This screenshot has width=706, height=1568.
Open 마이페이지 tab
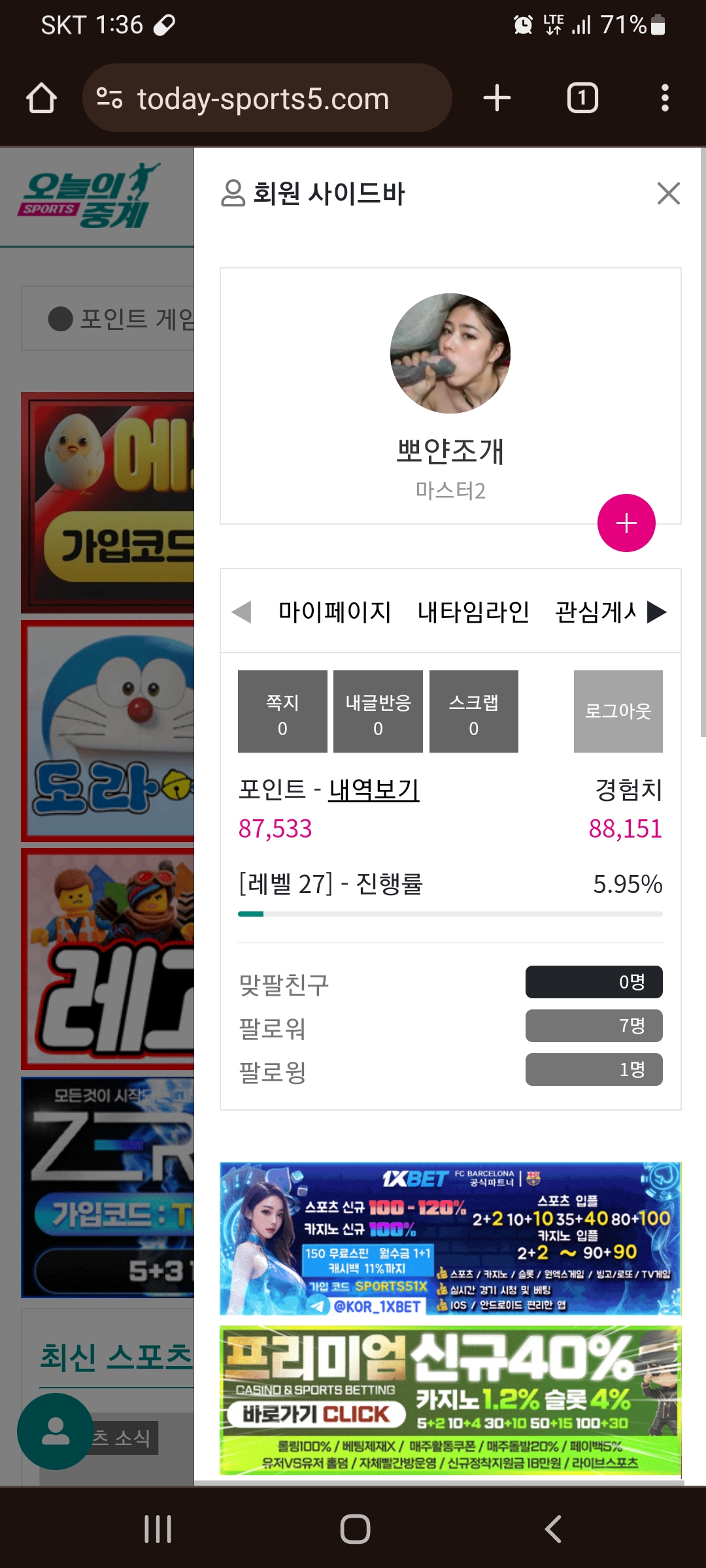coord(334,612)
